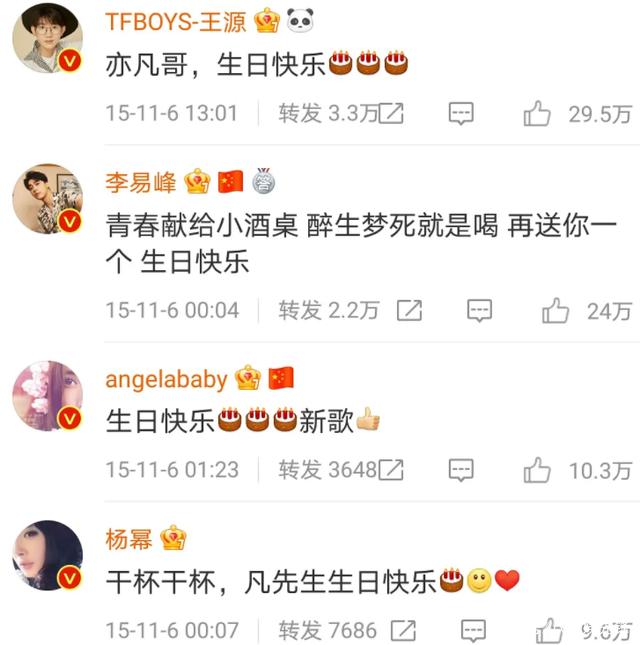Open 李易峰's username link

[x=141, y=182]
